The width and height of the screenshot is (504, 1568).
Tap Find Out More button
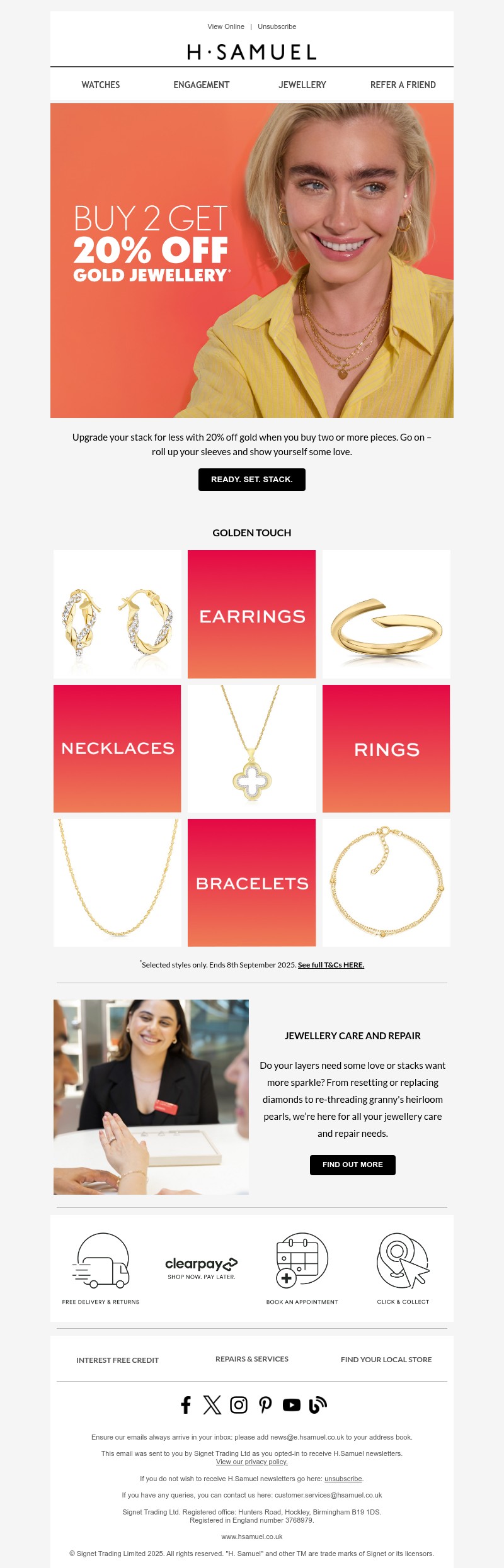pyautogui.click(x=353, y=1165)
